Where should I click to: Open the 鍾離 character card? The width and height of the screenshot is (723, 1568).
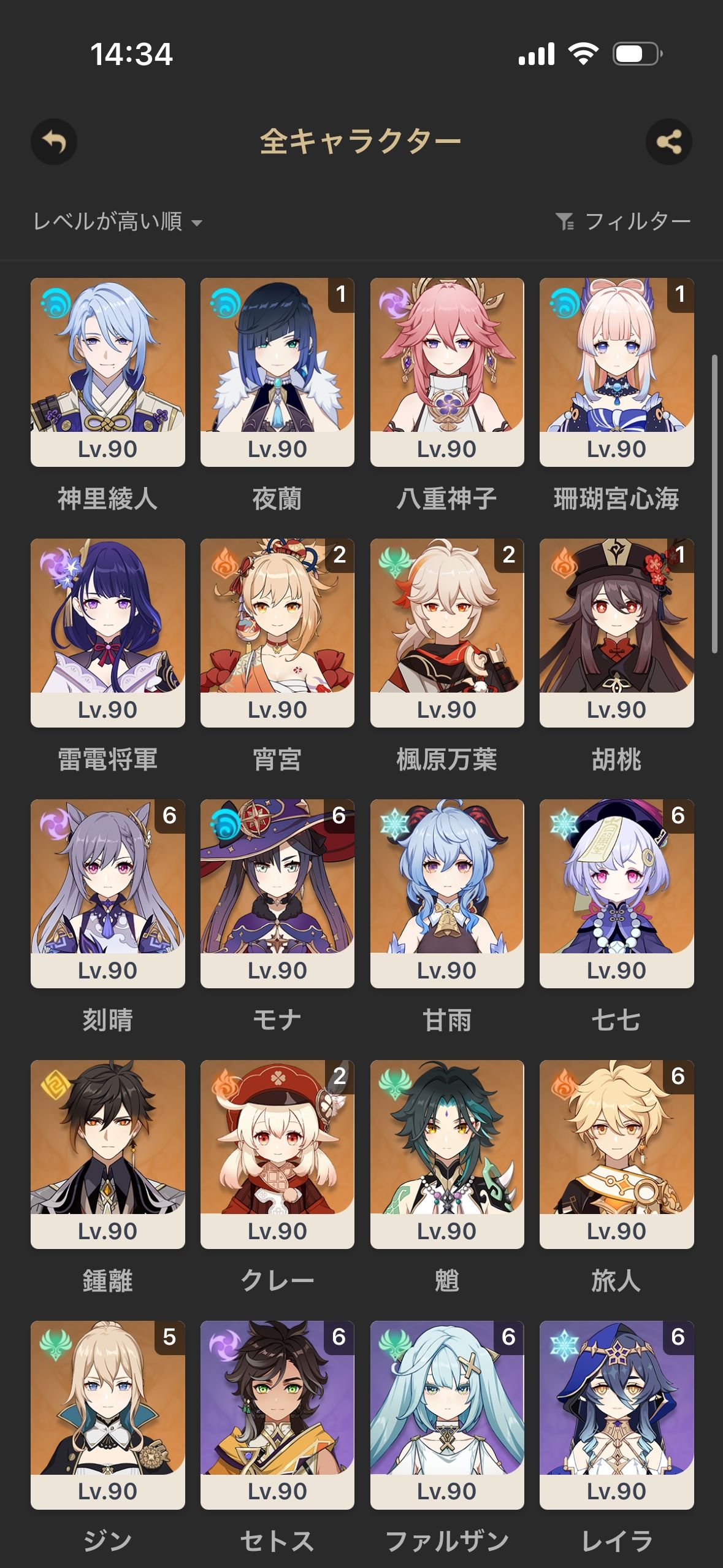point(108,1154)
